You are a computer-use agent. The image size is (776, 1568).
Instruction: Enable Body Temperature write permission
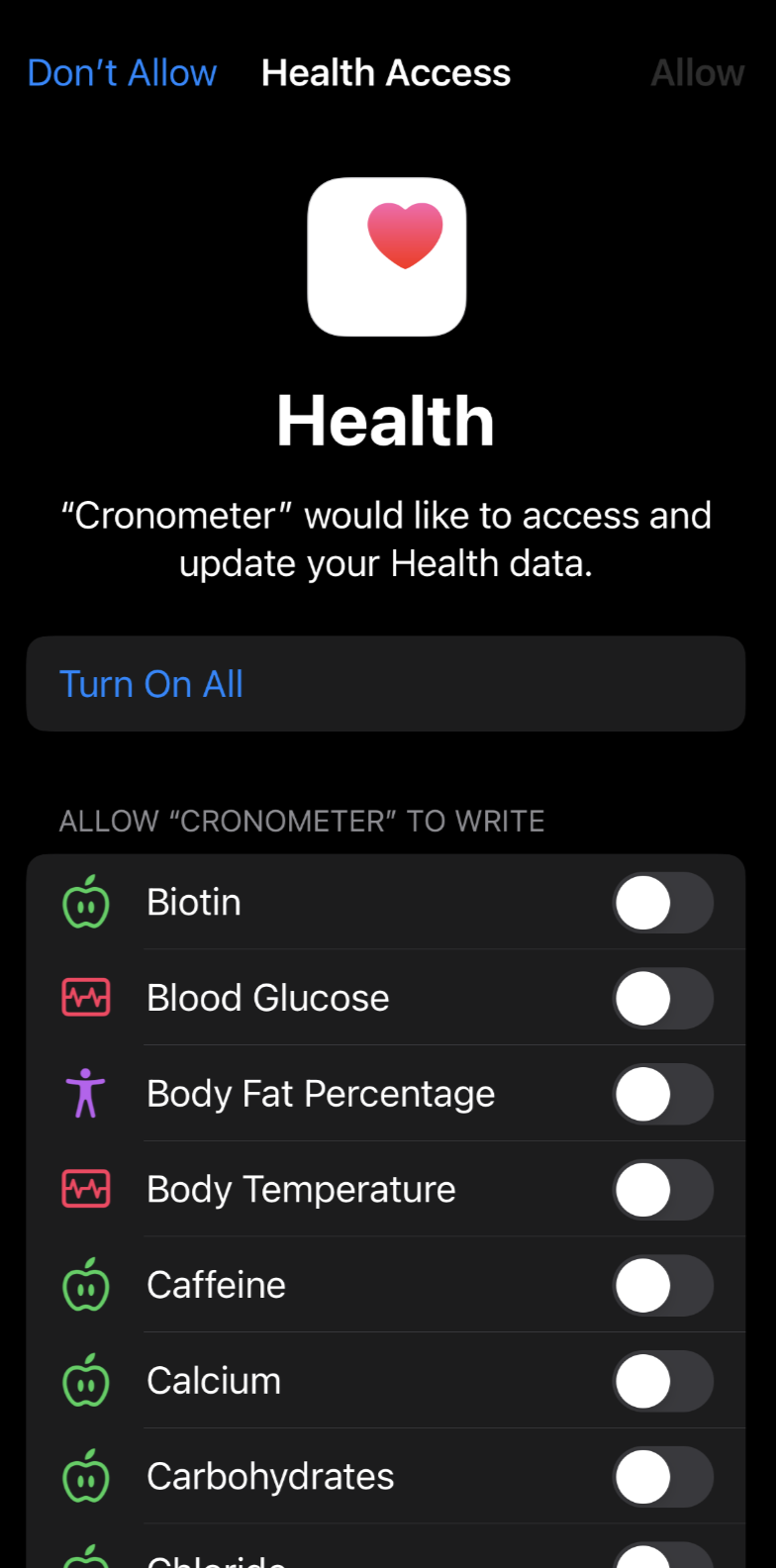(x=662, y=1190)
